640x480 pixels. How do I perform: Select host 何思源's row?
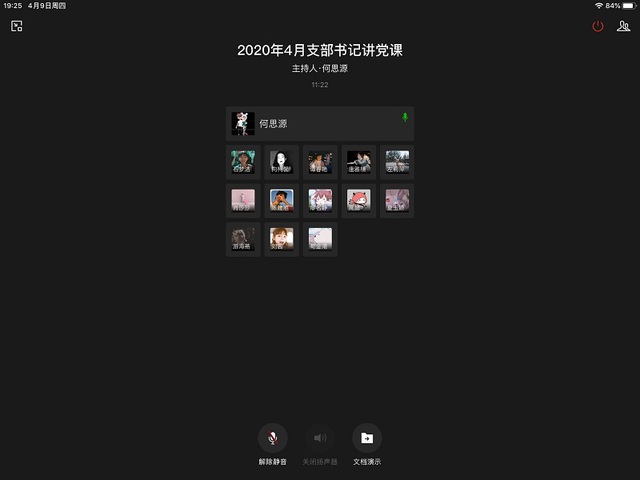tap(320, 124)
